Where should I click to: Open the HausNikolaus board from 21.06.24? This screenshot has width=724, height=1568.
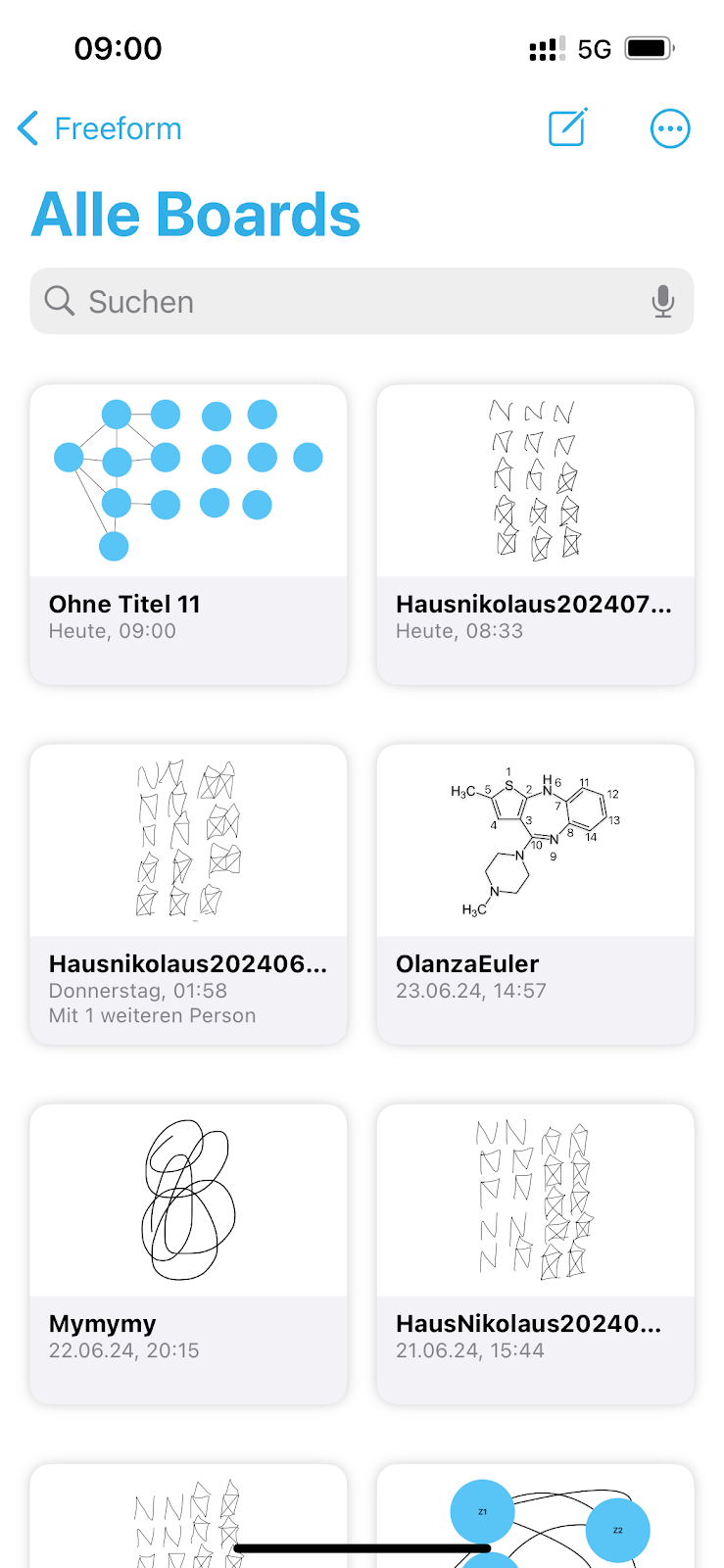click(x=535, y=1252)
